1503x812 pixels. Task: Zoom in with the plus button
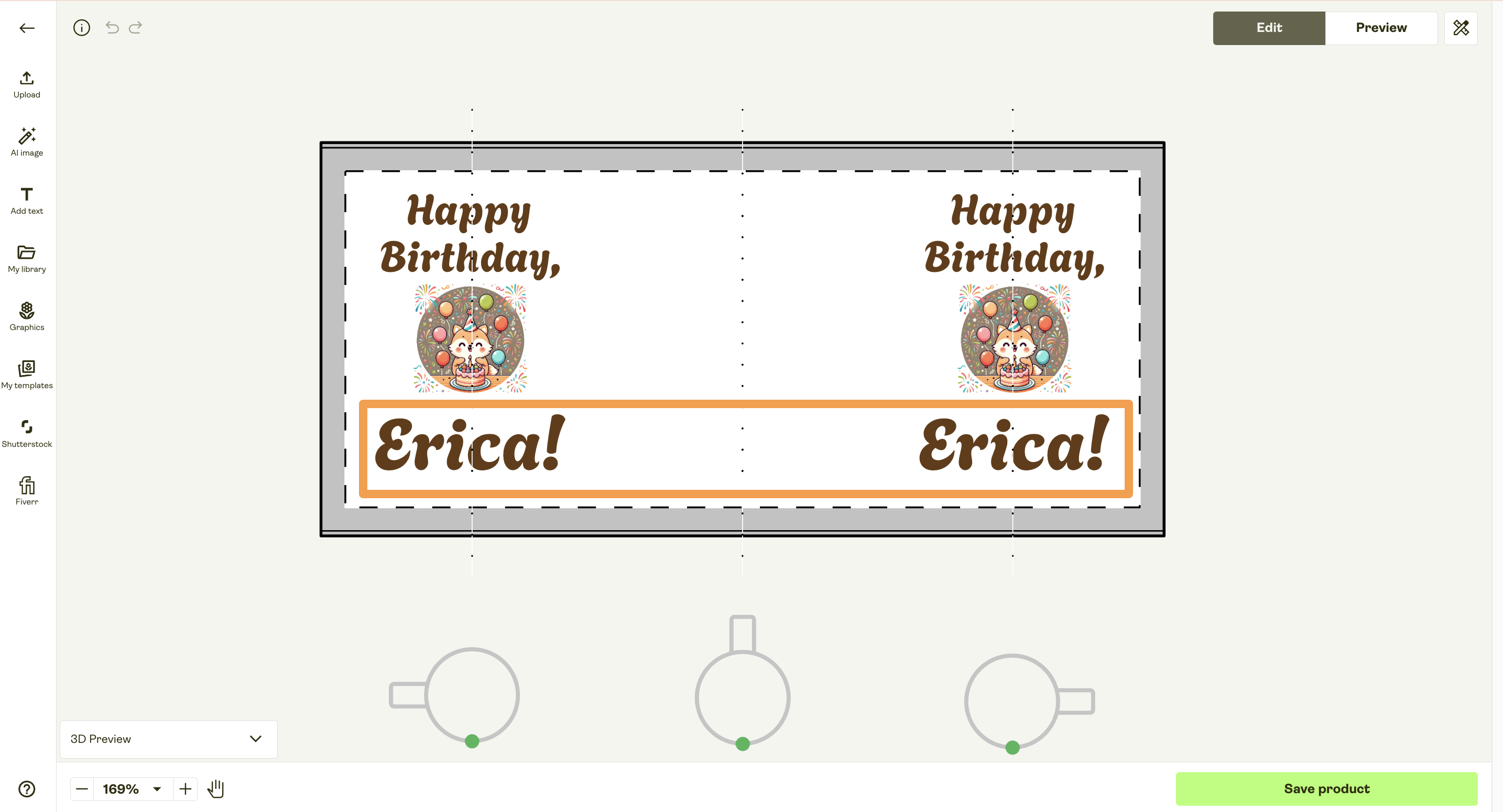click(x=186, y=789)
